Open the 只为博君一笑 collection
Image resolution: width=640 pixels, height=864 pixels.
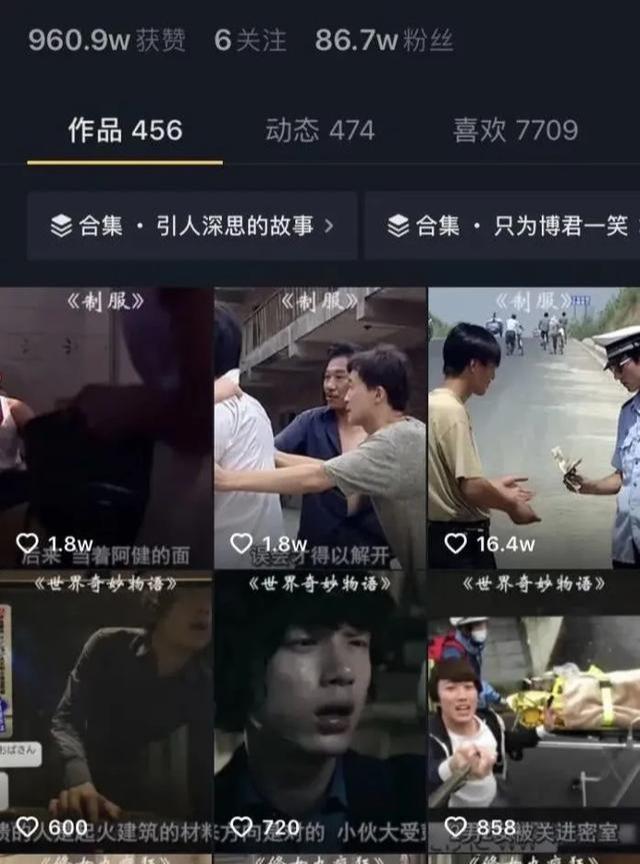click(x=505, y=226)
